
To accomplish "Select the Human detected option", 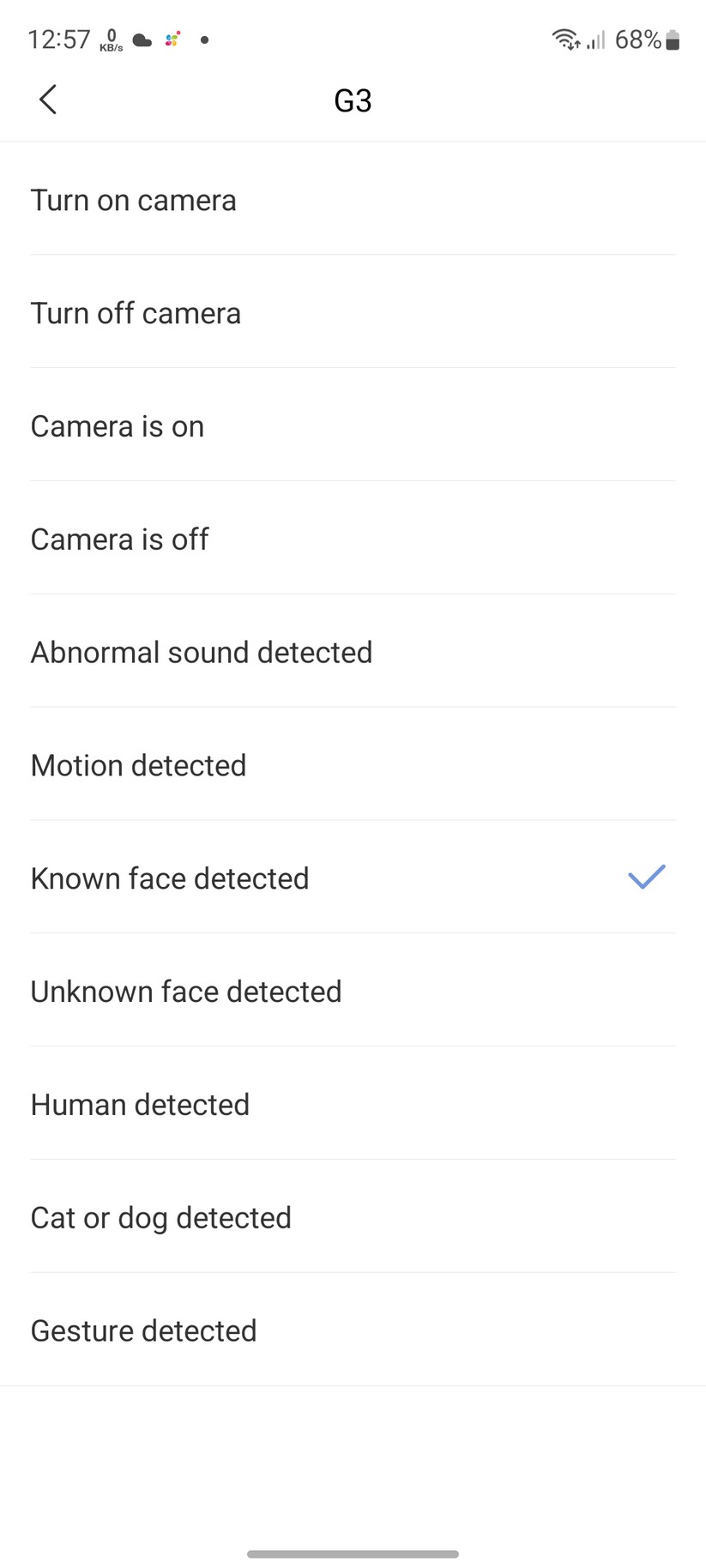I will (x=140, y=1104).
